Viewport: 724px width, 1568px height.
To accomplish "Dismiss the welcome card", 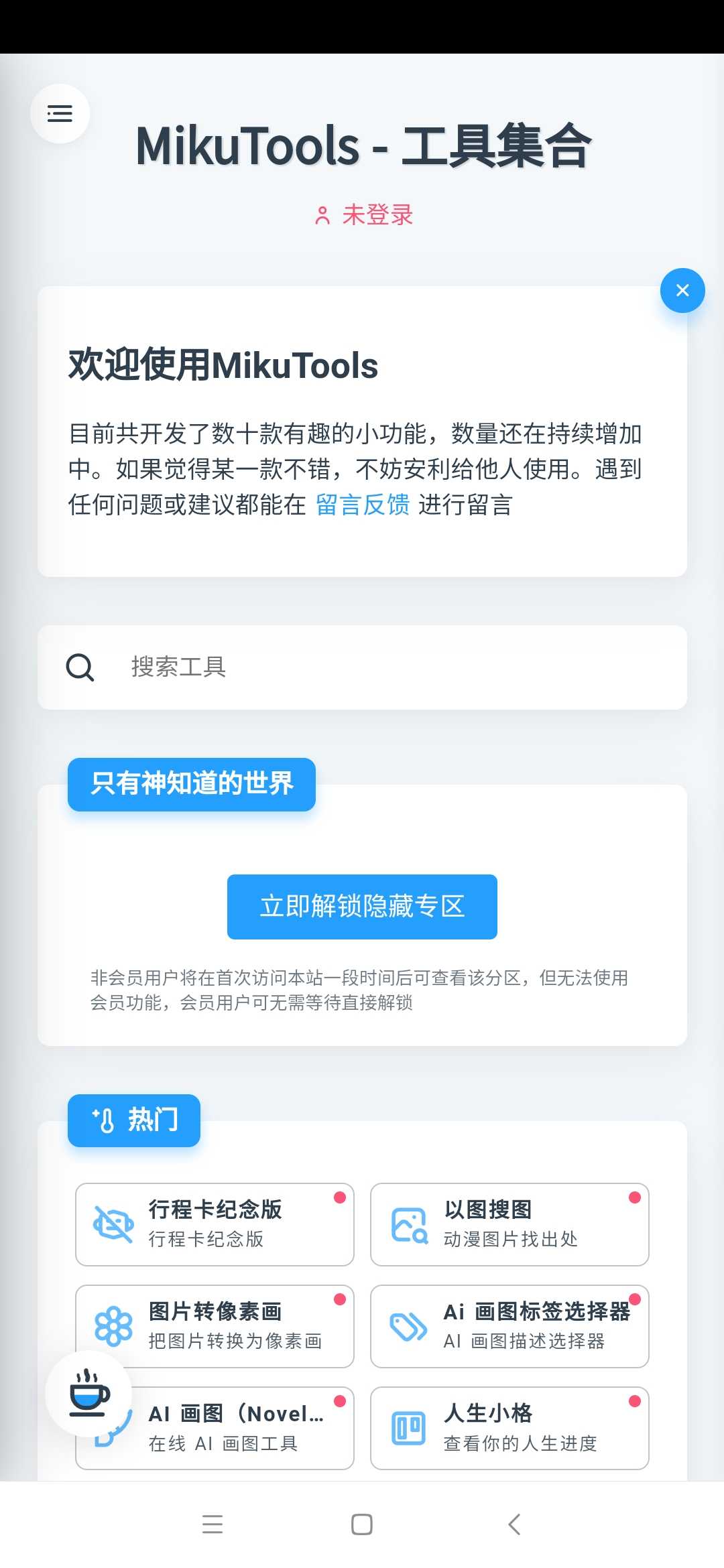I will point(682,291).
